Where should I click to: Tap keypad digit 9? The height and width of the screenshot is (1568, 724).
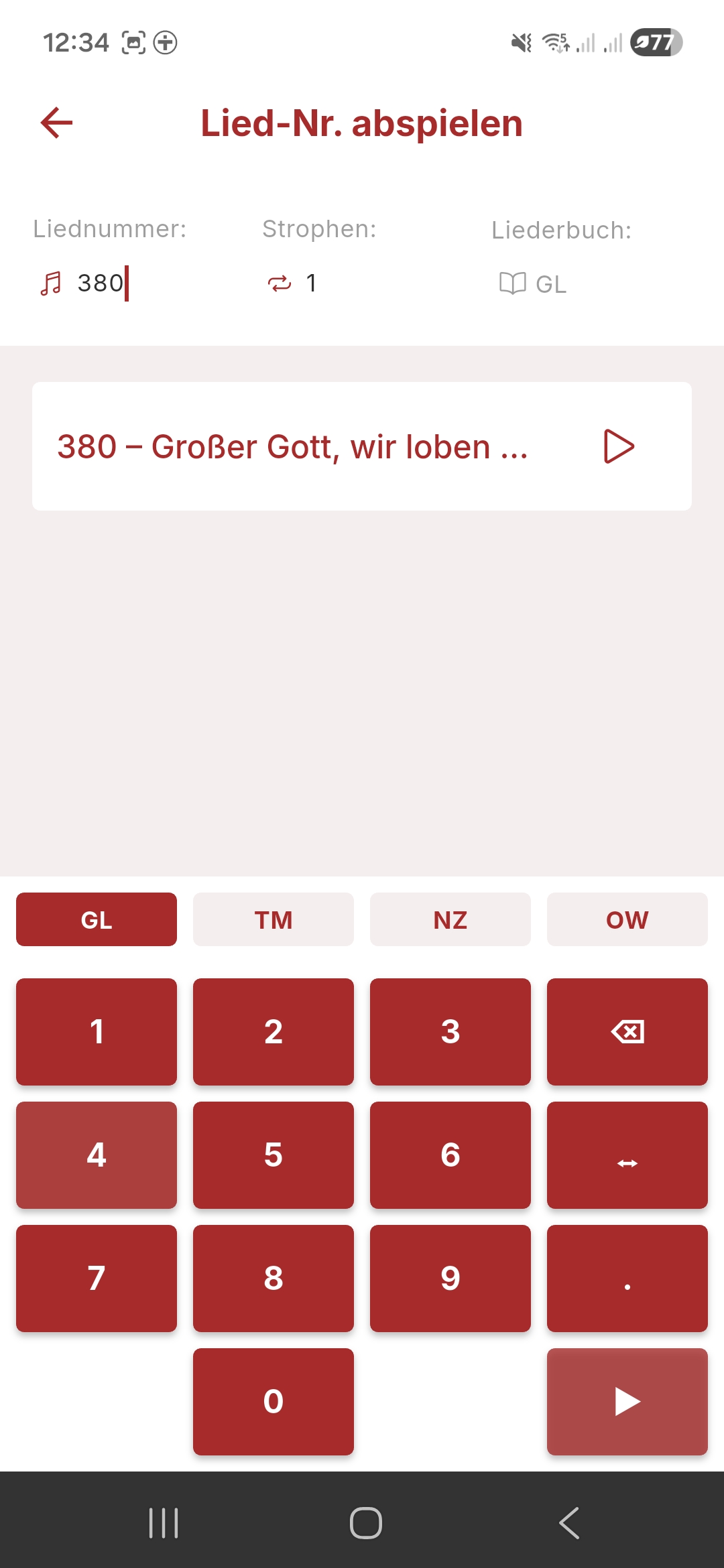pos(450,1279)
